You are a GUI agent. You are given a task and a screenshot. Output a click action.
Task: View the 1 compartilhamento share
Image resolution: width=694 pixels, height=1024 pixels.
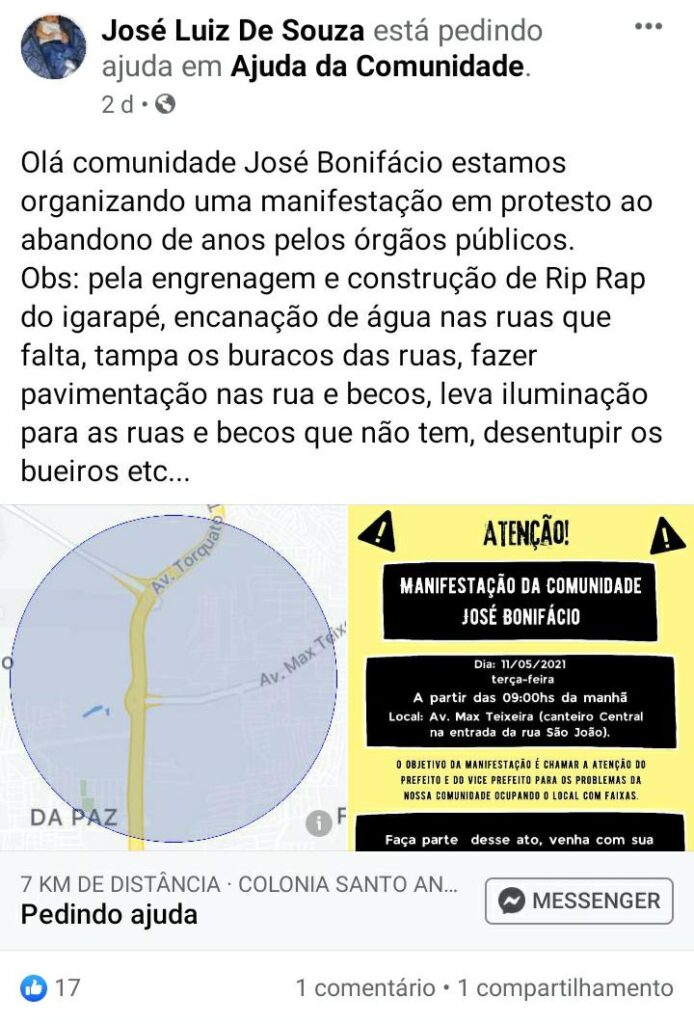point(565,988)
